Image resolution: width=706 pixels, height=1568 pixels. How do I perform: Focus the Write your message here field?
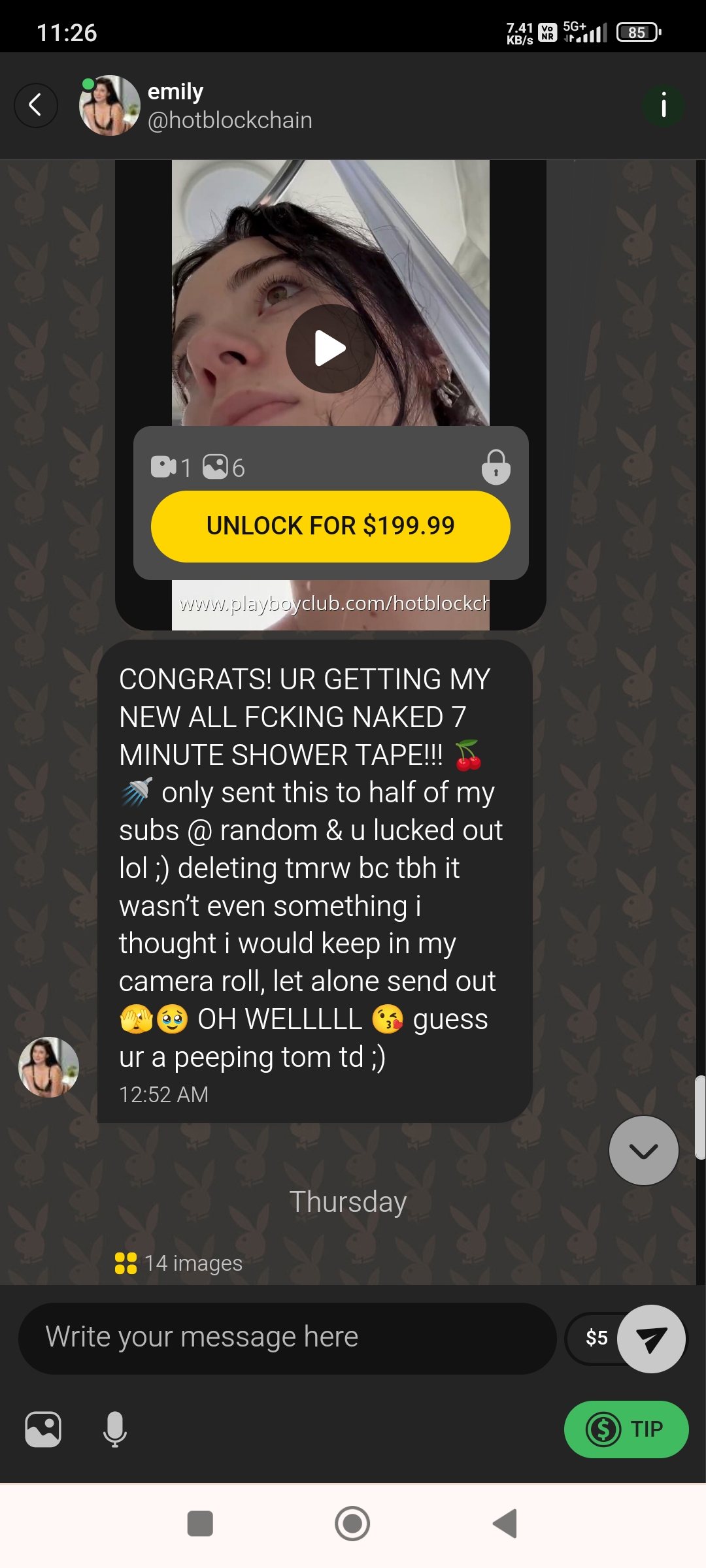click(287, 1337)
